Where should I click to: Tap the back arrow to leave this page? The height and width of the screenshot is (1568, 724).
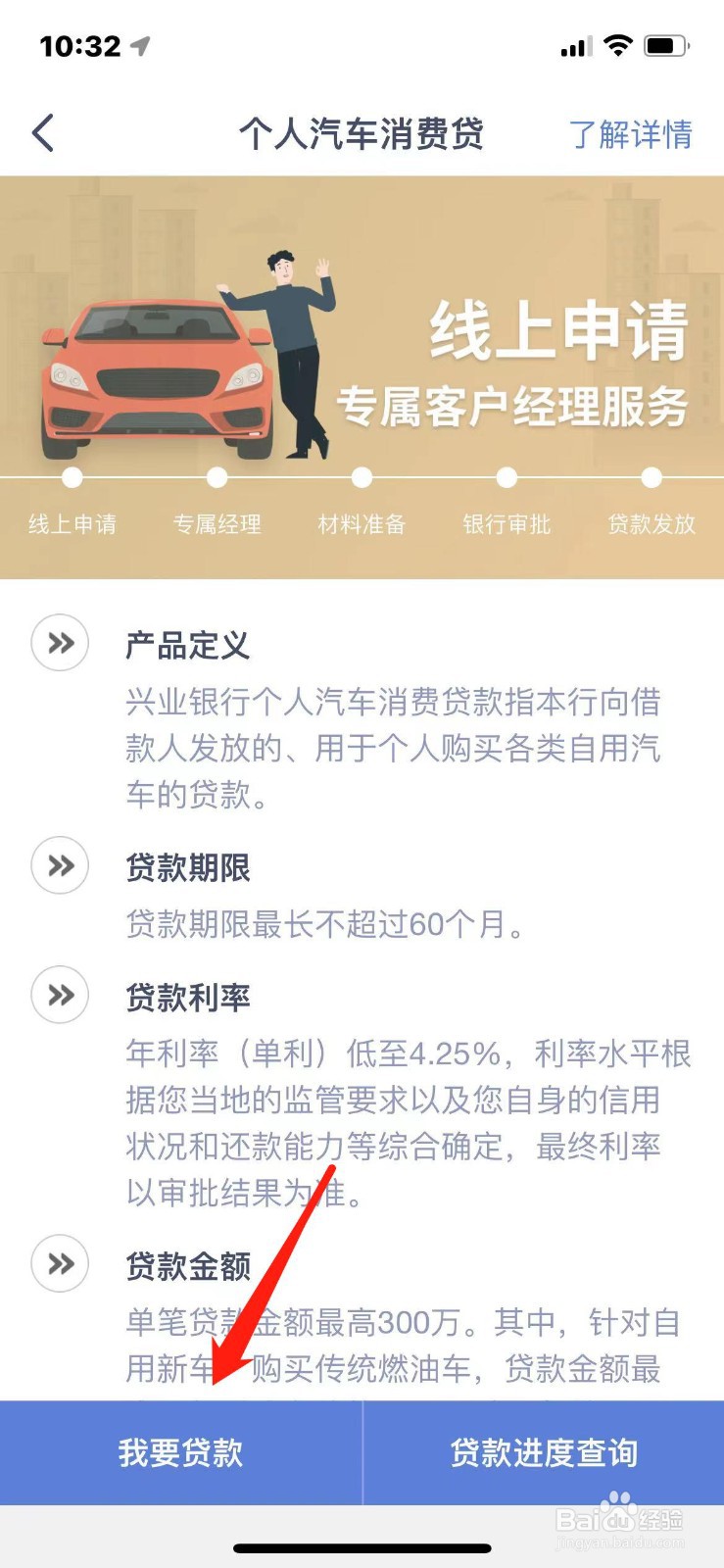coord(41,133)
